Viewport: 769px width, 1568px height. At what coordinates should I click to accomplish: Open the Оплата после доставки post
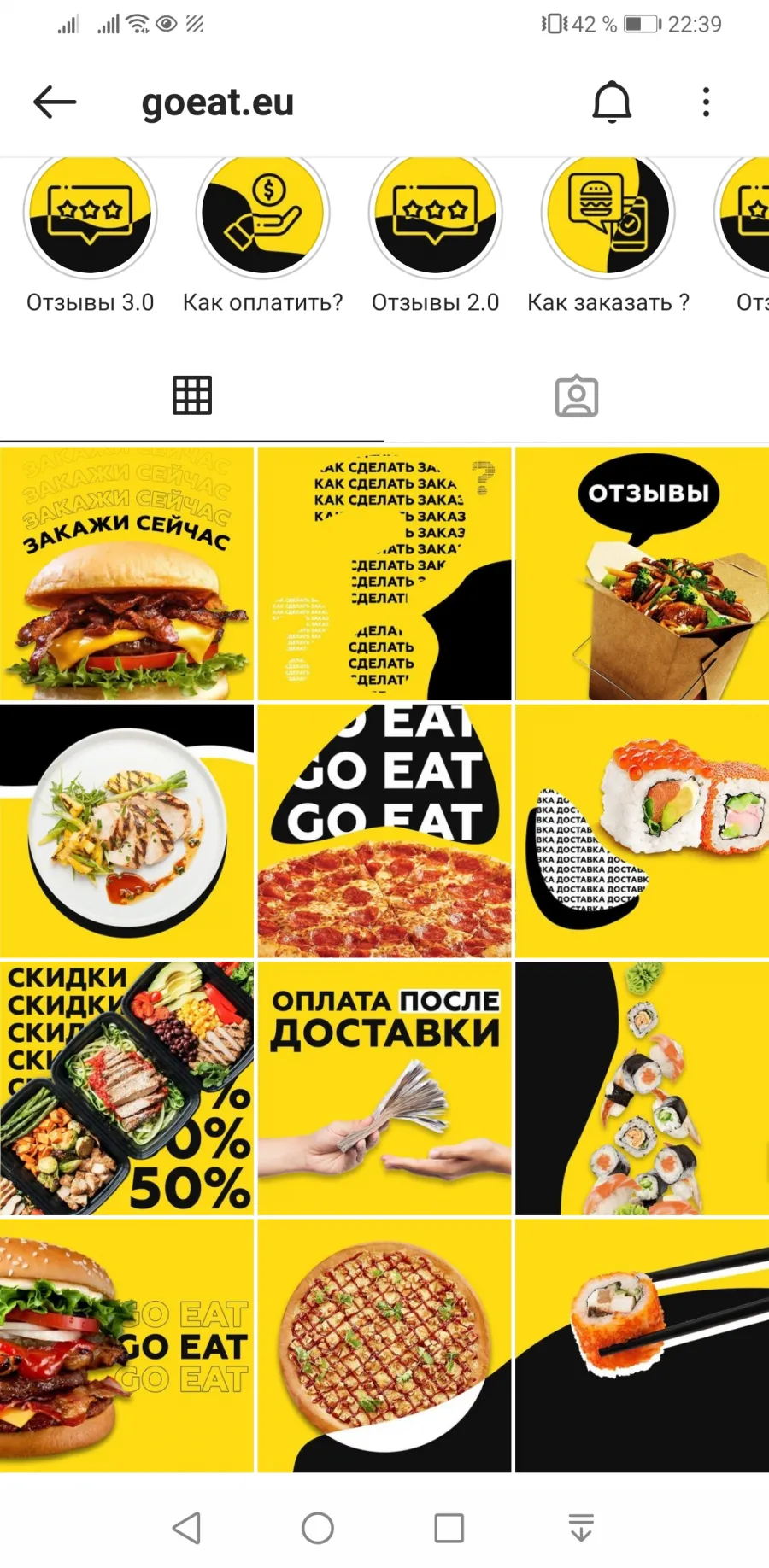pyautogui.click(x=384, y=1089)
